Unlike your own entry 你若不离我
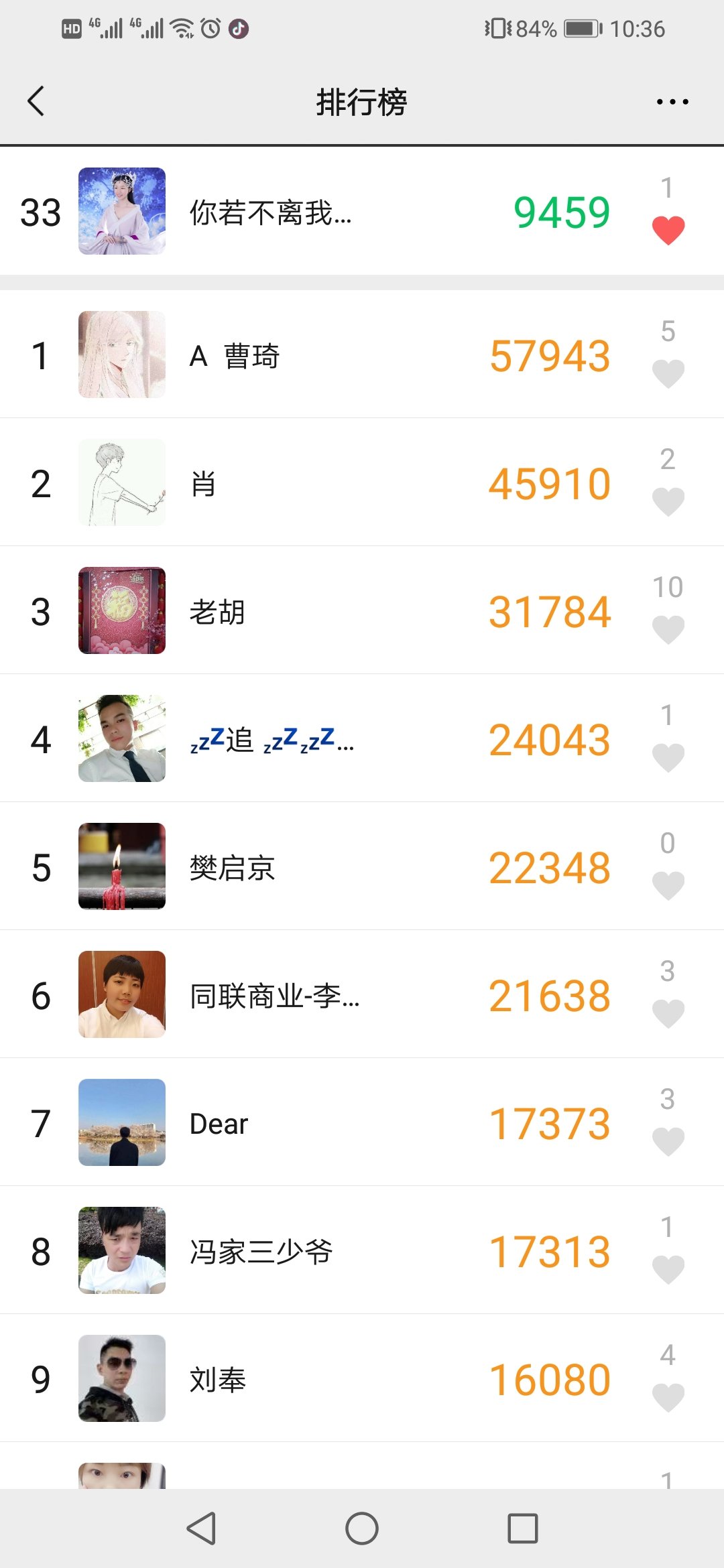The image size is (724, 1568). [668, 231]
